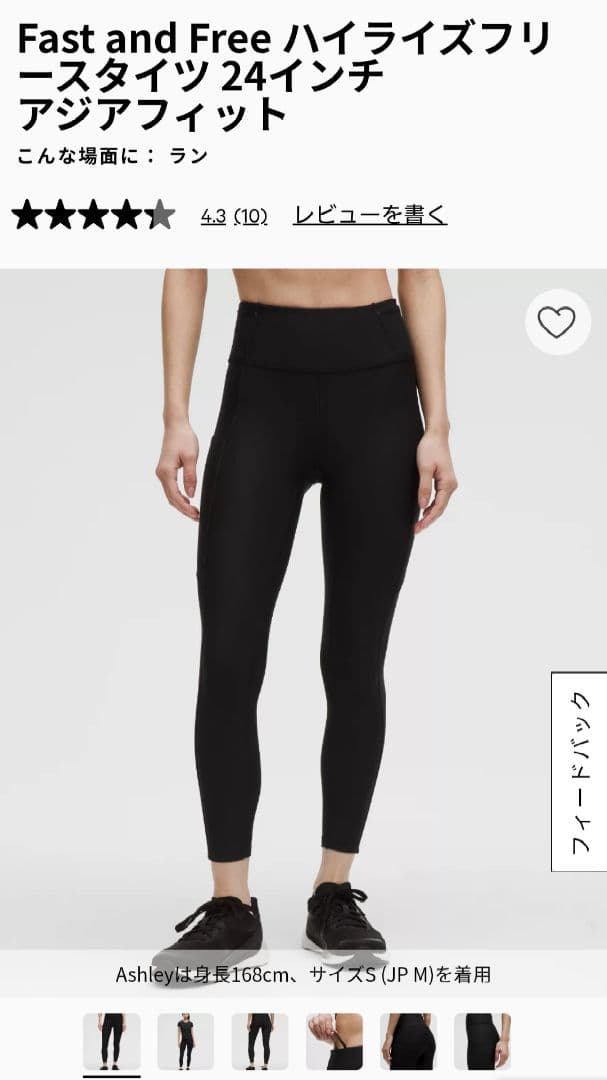Select the first thumbnail, front view of tights
Image resolution: width=607 pixels, height=1080 pixels.
[111, 1041]
